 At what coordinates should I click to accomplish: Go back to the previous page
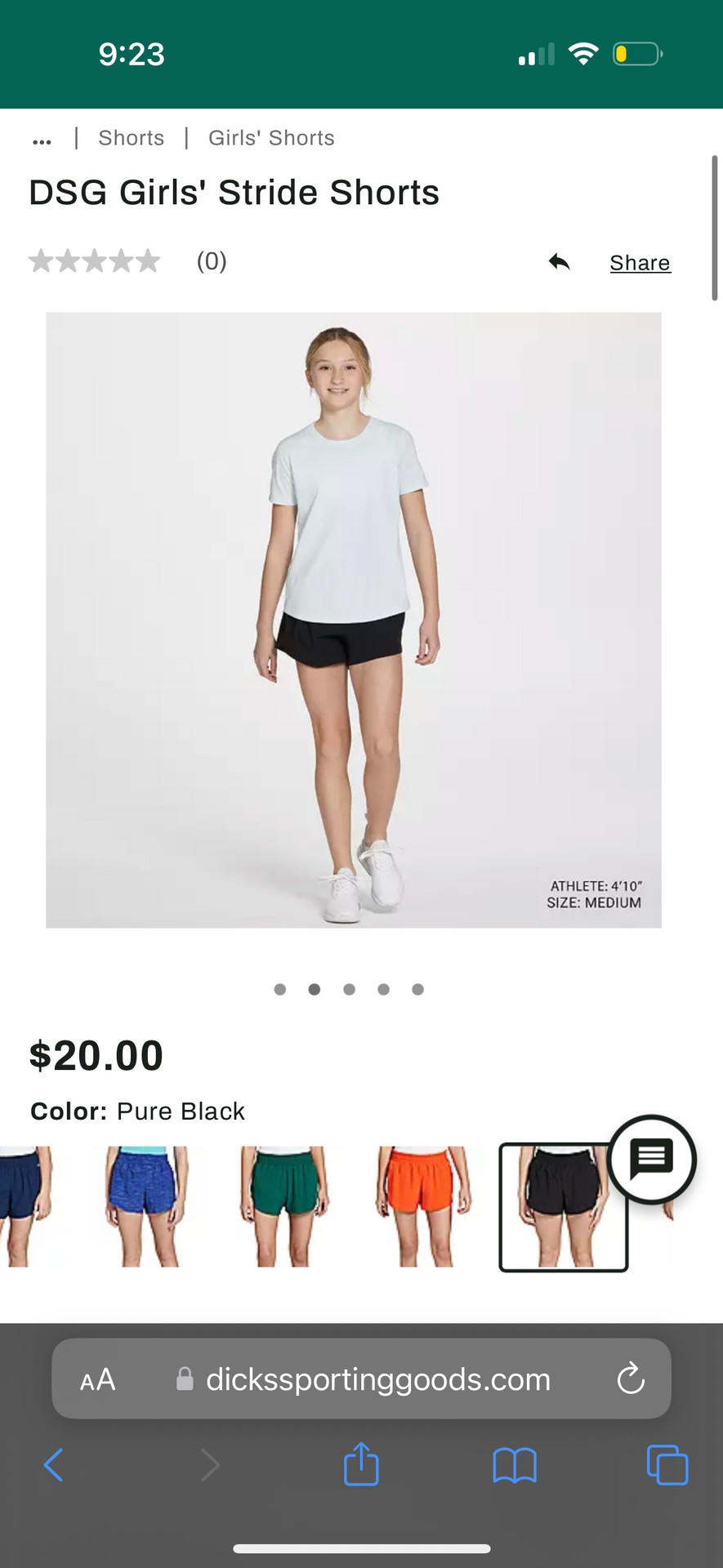pos(54,1465)
